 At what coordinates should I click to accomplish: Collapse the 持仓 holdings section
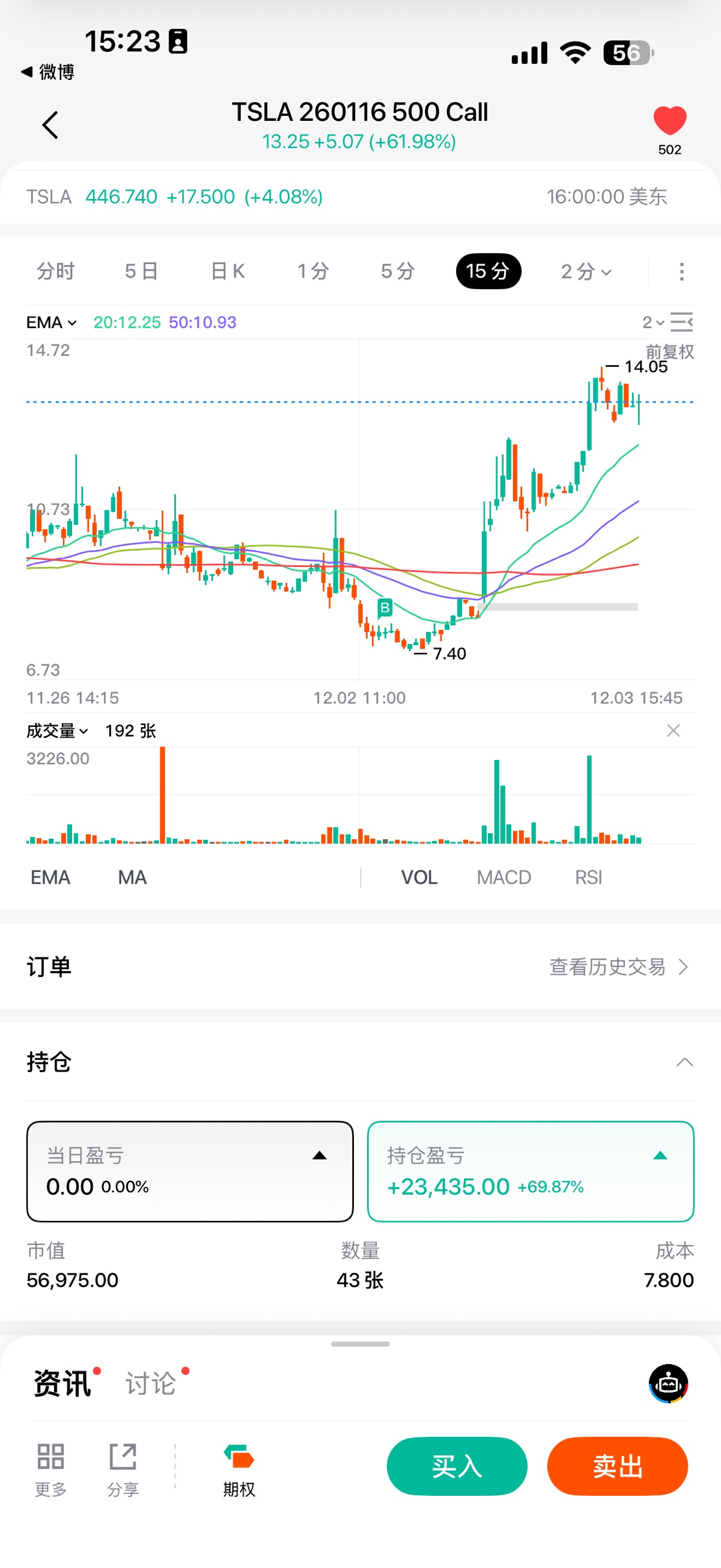tap(684, 1062)
